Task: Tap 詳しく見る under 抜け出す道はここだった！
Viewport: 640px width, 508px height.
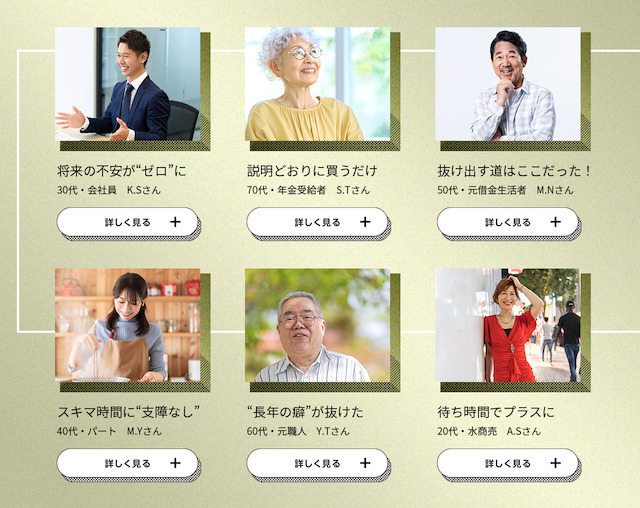Action: point(507,222)
